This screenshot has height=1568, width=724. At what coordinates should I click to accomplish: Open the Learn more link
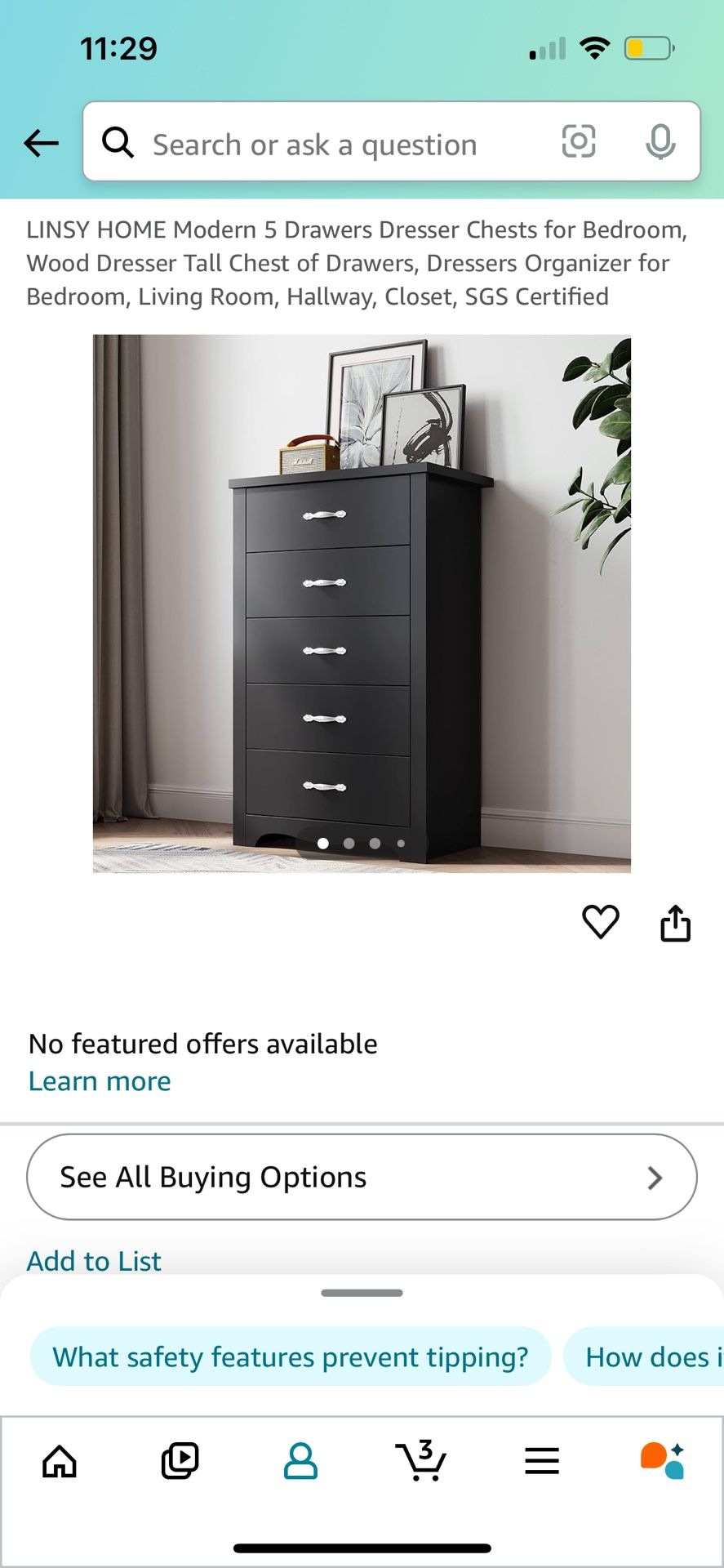pos(99,1080)
